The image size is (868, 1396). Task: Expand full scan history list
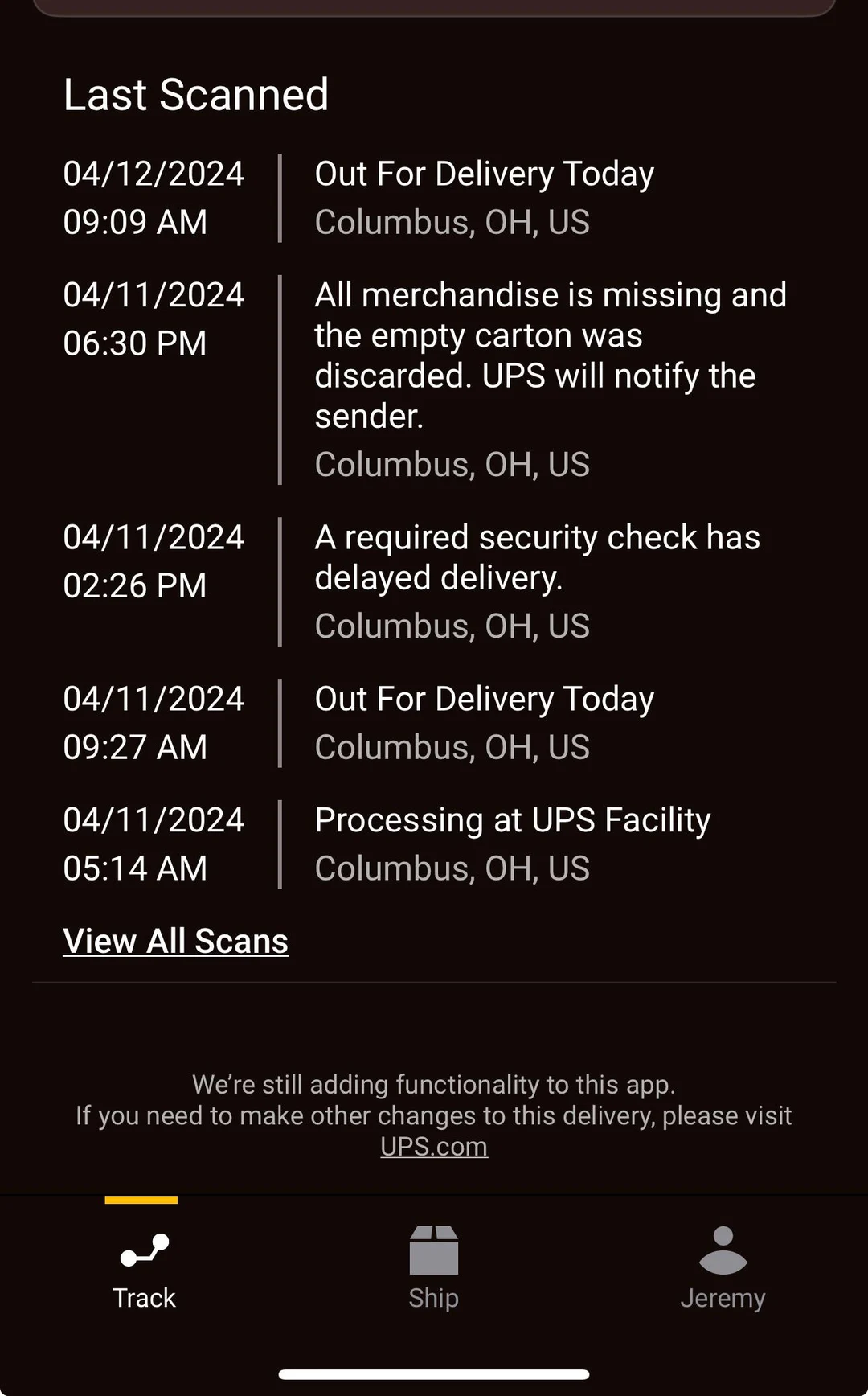[x=175, y=940]
